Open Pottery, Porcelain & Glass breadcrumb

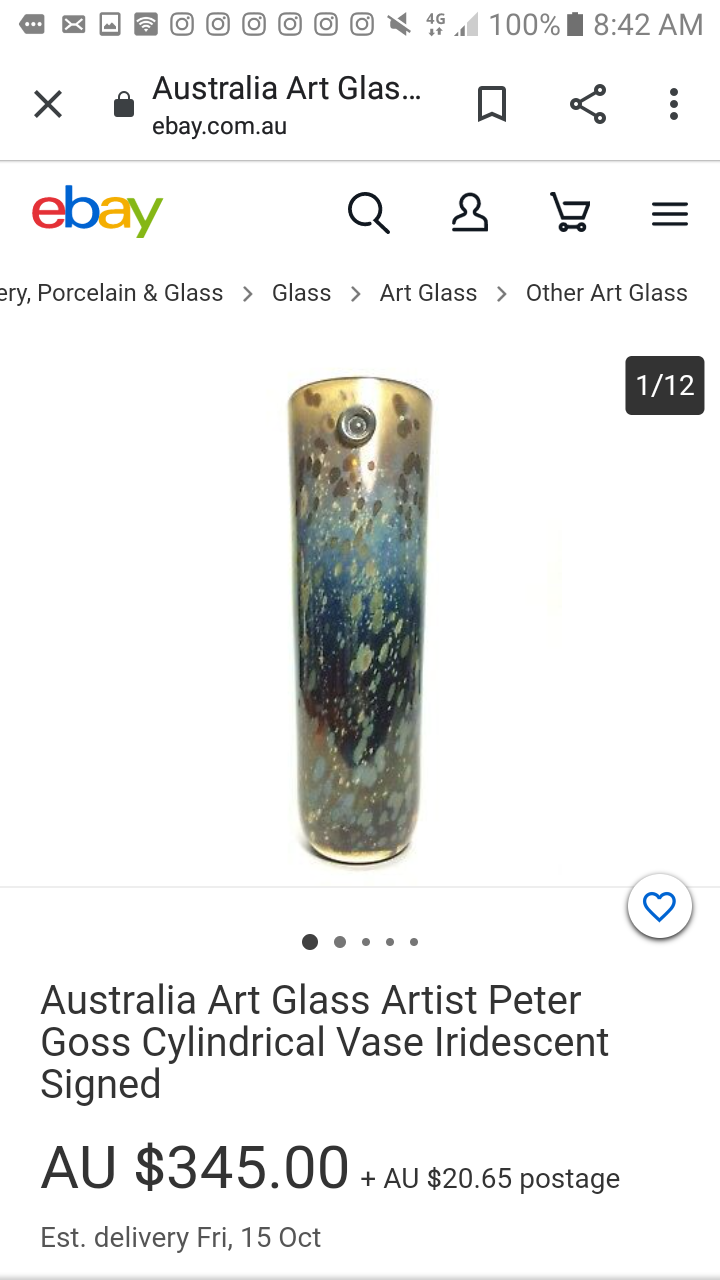click(112, 293)
